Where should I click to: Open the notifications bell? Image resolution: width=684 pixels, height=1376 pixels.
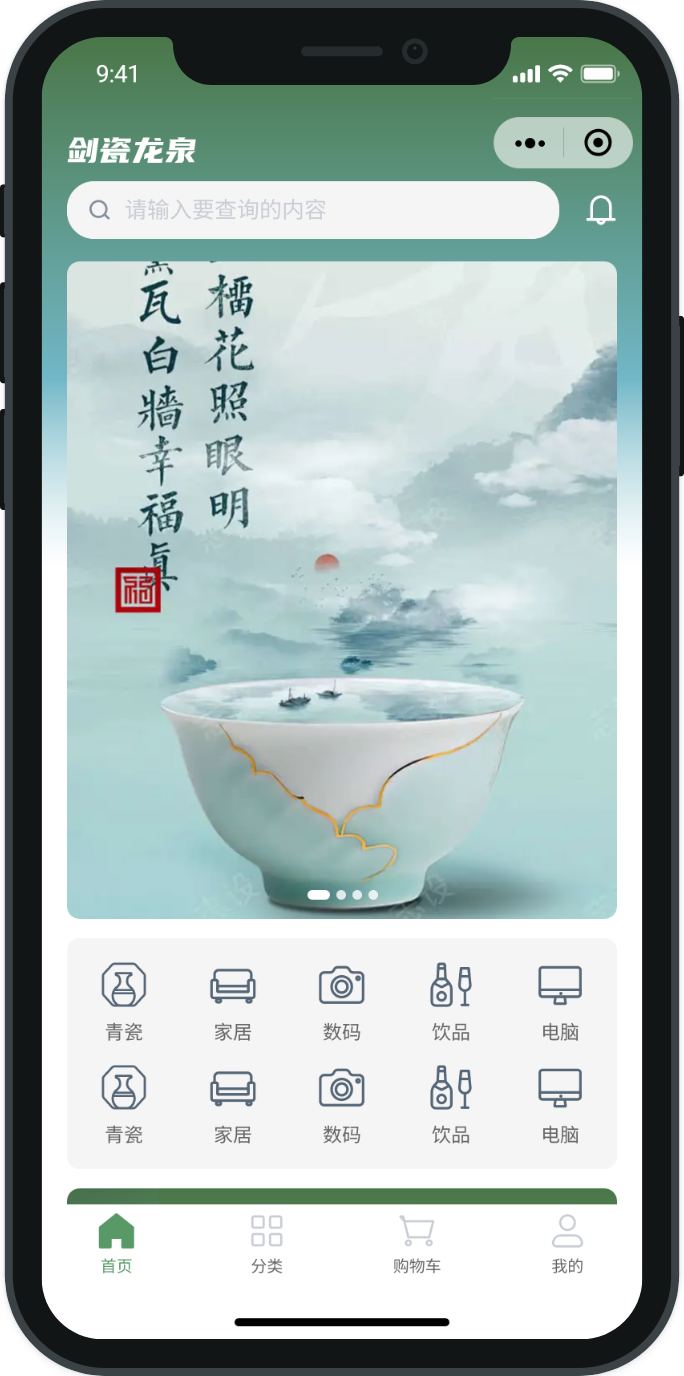coord(600,210)
